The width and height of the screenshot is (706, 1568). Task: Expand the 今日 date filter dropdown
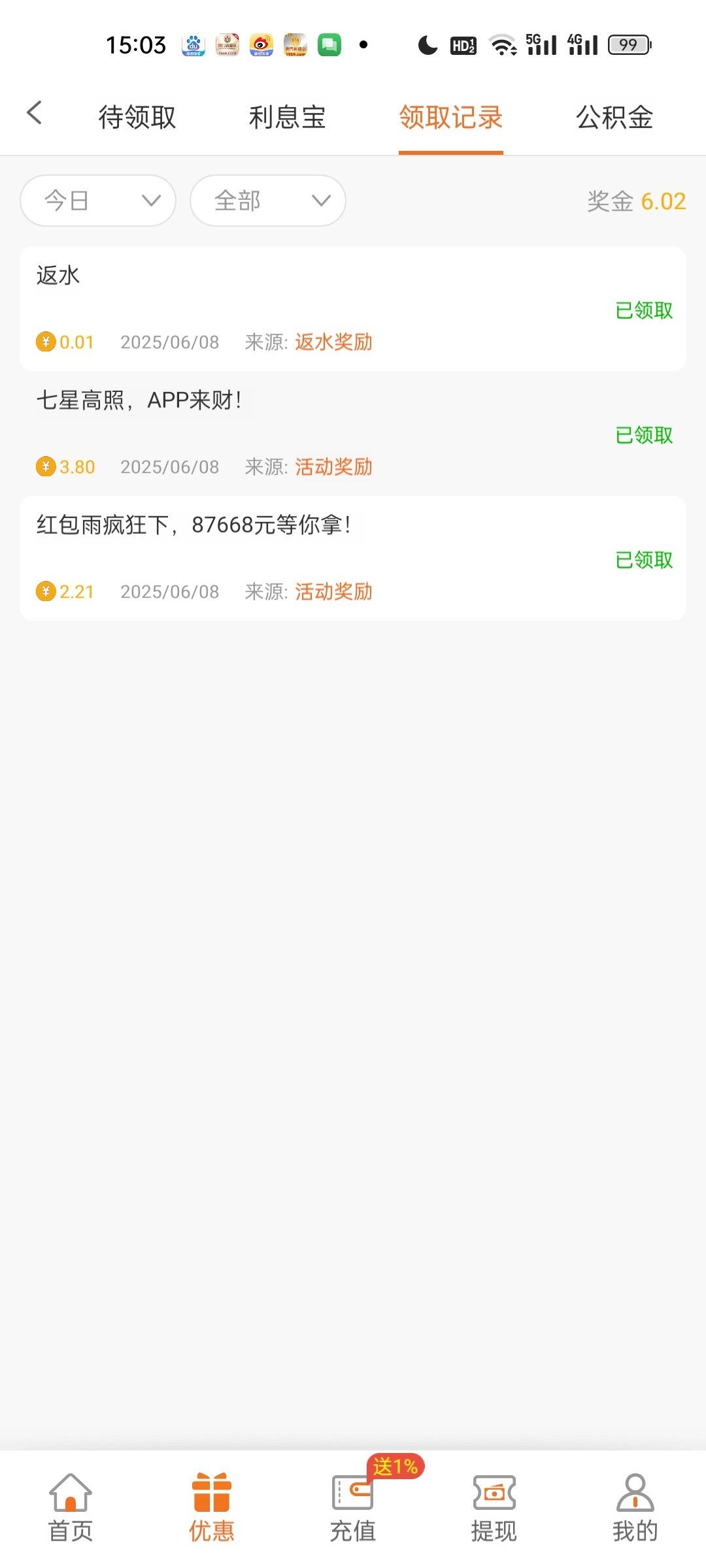coord(98,201)
